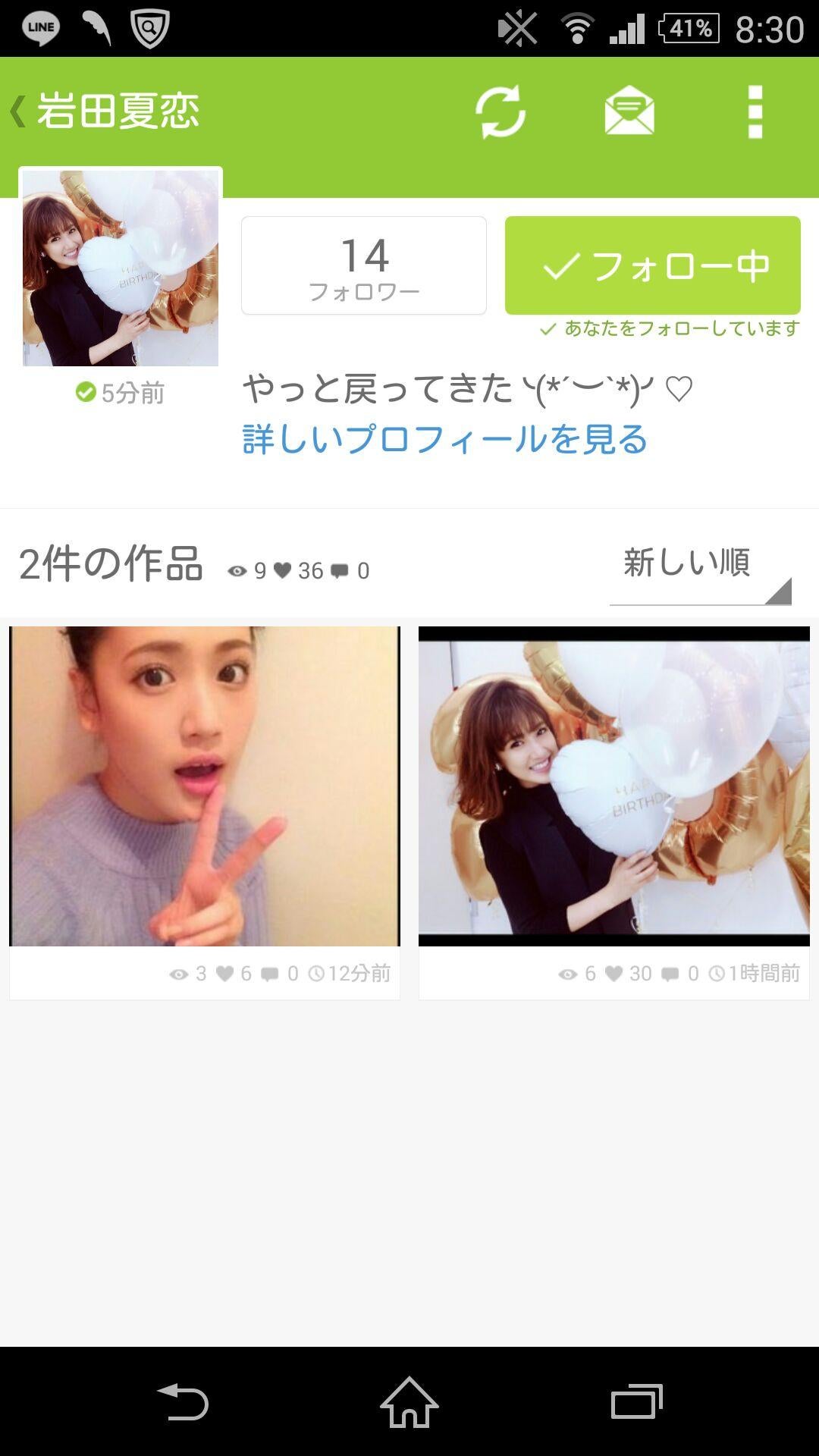Tap the system home button
The height and width of the screenshot is (1456, 819).
(x=409, y=1402)
